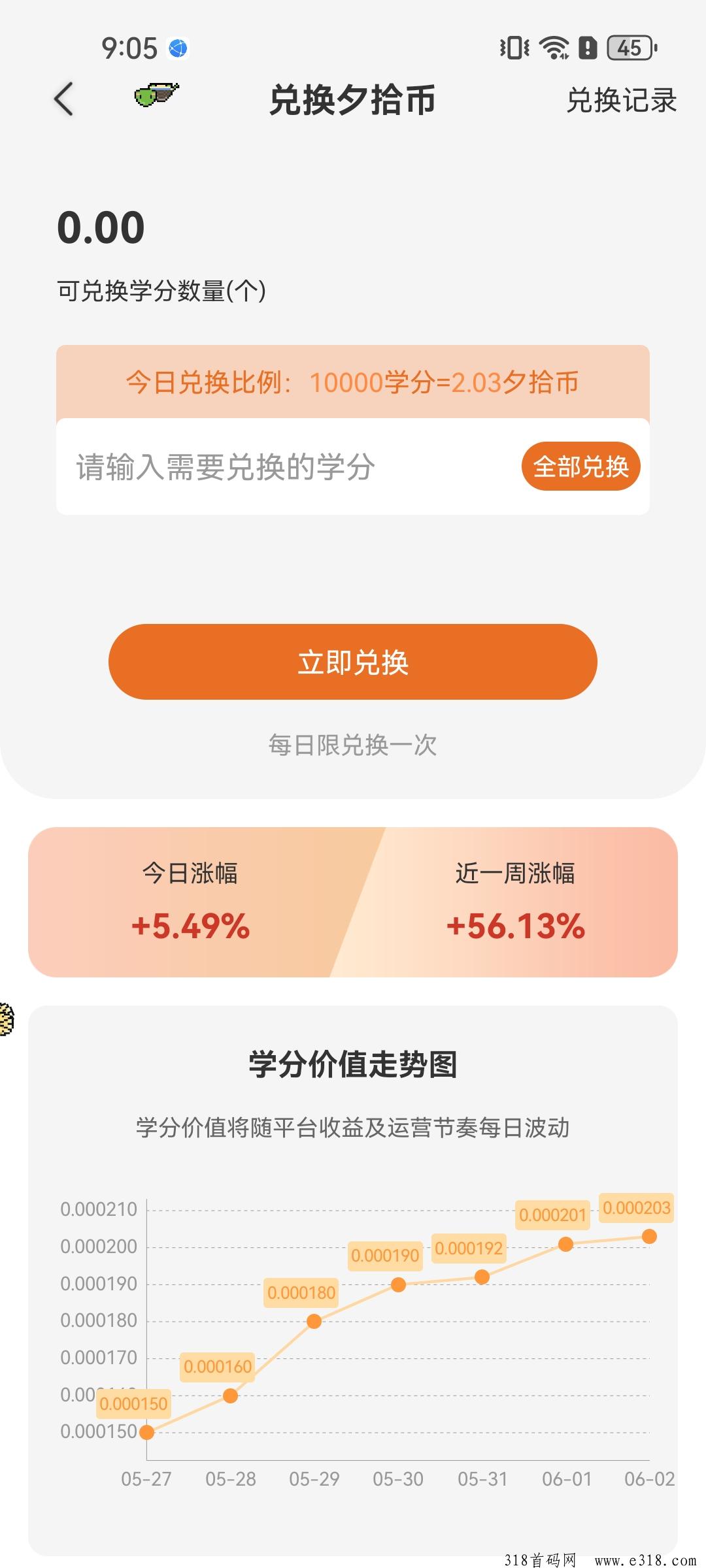
Task: Go back using the top-left arrow
Action: tap(63, 99)
